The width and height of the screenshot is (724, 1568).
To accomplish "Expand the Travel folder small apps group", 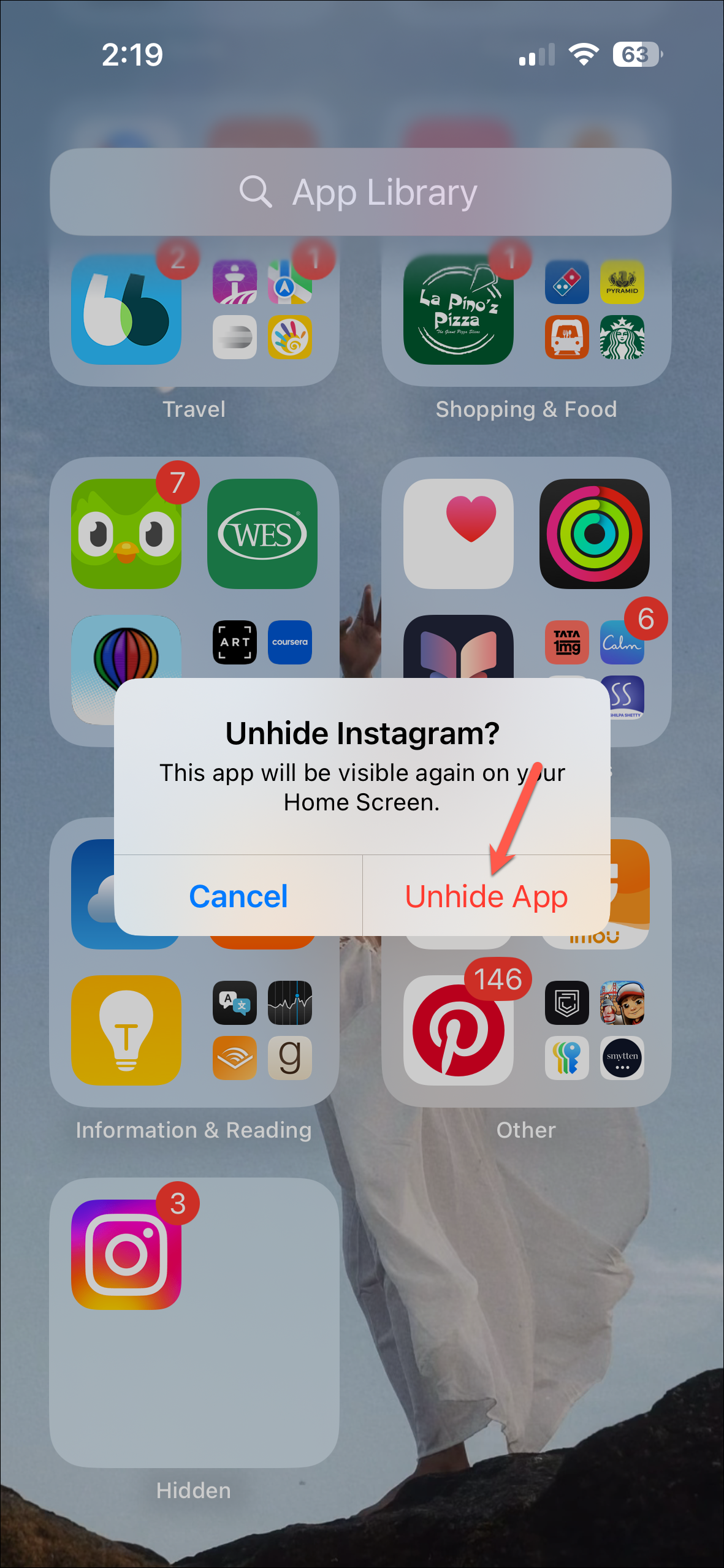I will [262, 310].
